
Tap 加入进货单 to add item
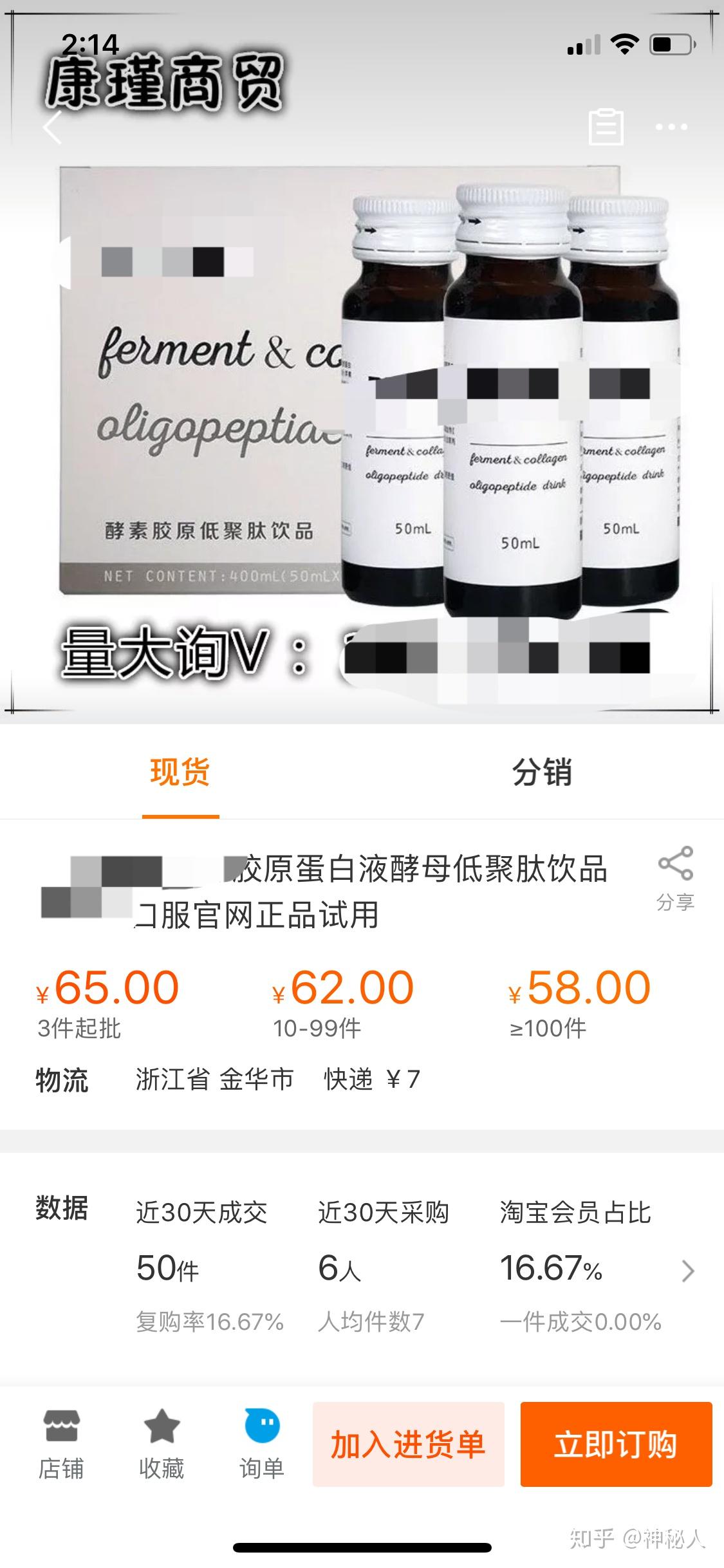click(x=408, y=1444)
